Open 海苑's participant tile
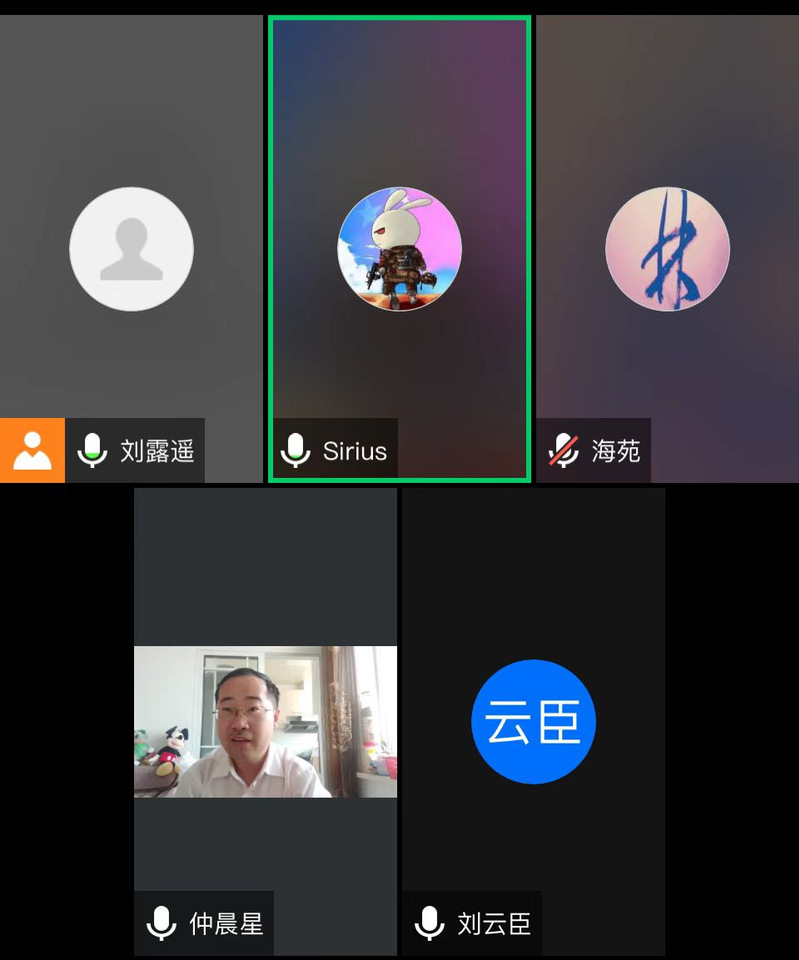799x960 pixels. pyautogui.click(x=667, y=249)
